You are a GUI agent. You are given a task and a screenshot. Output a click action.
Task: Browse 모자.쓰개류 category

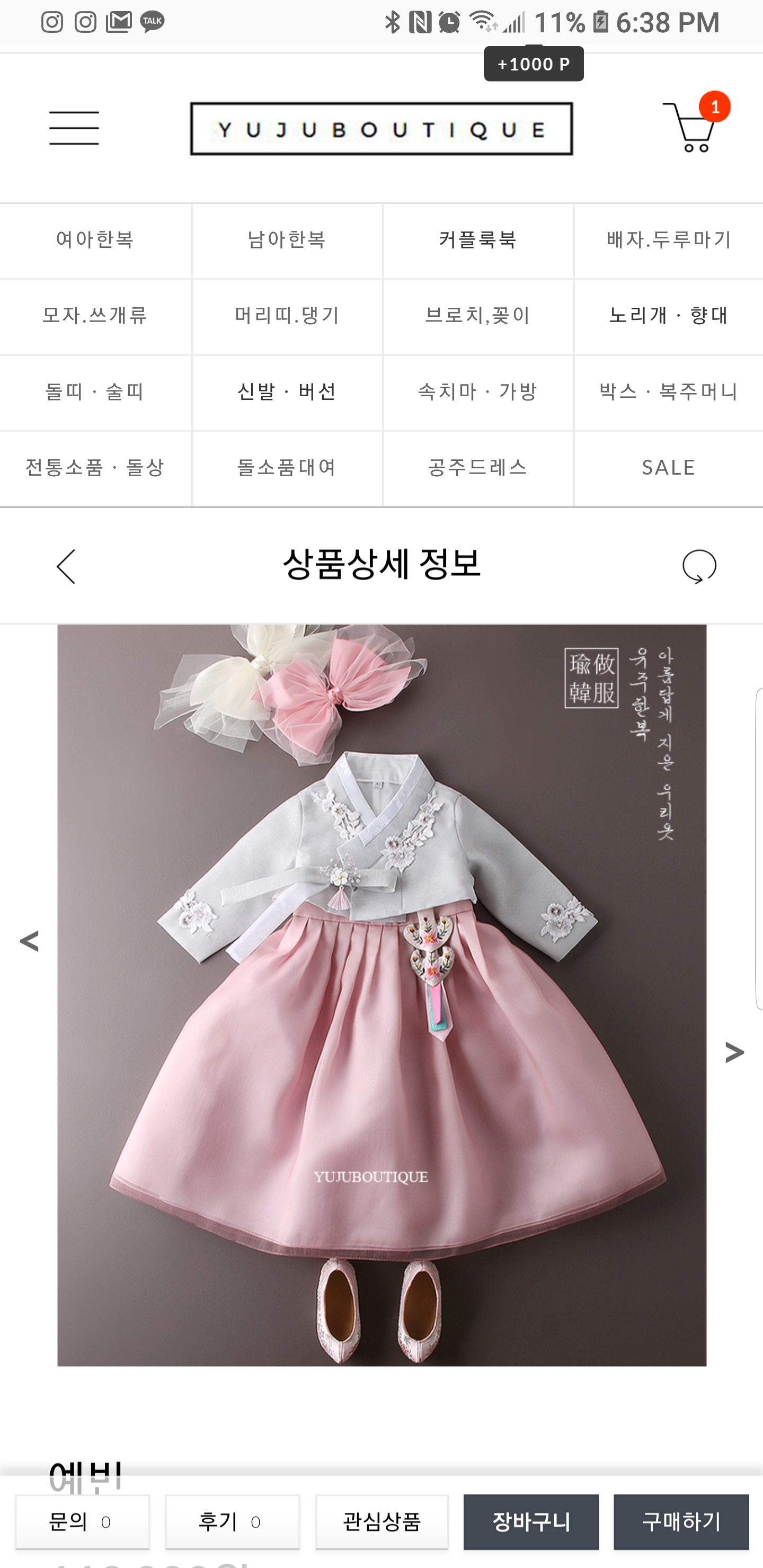point(95,316)
